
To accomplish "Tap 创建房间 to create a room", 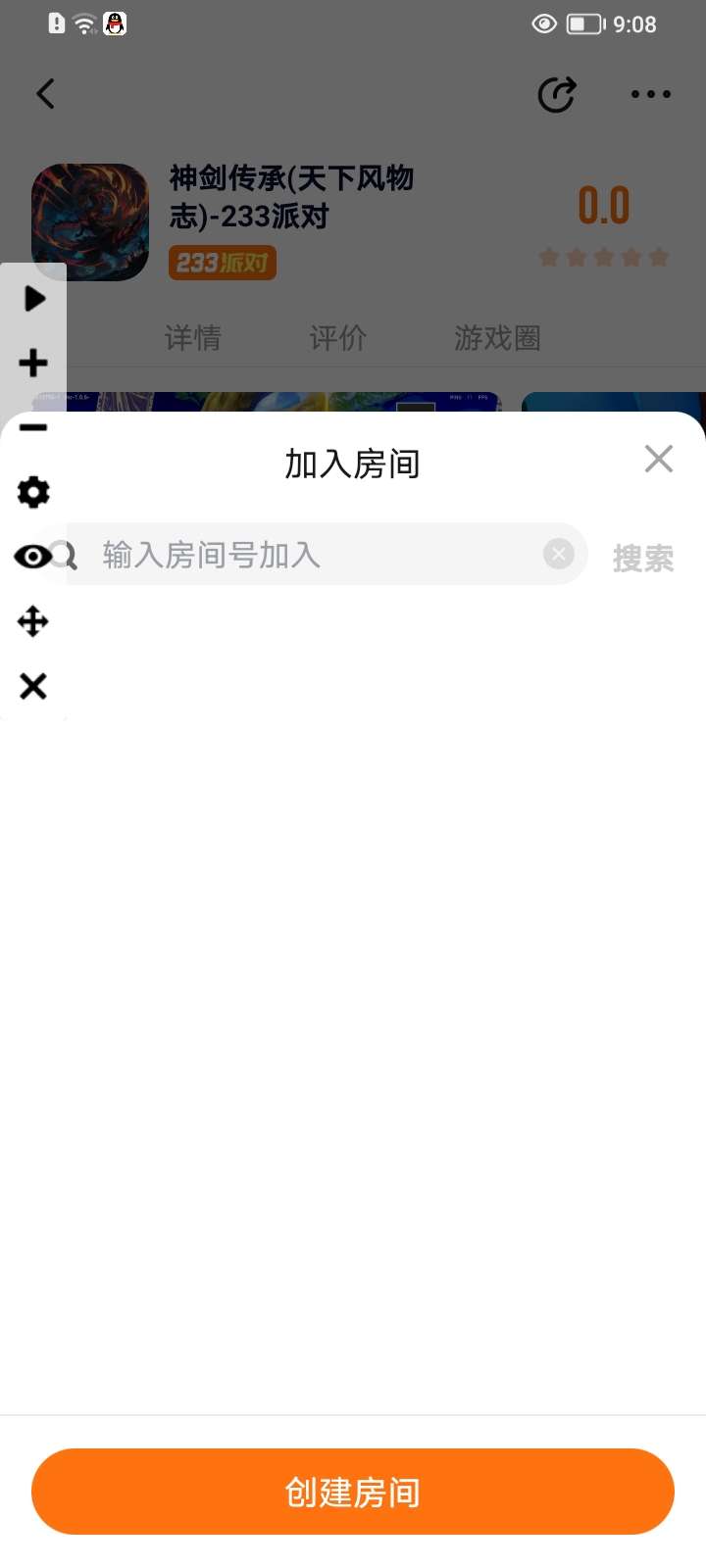I will (x=353, y=1492).
